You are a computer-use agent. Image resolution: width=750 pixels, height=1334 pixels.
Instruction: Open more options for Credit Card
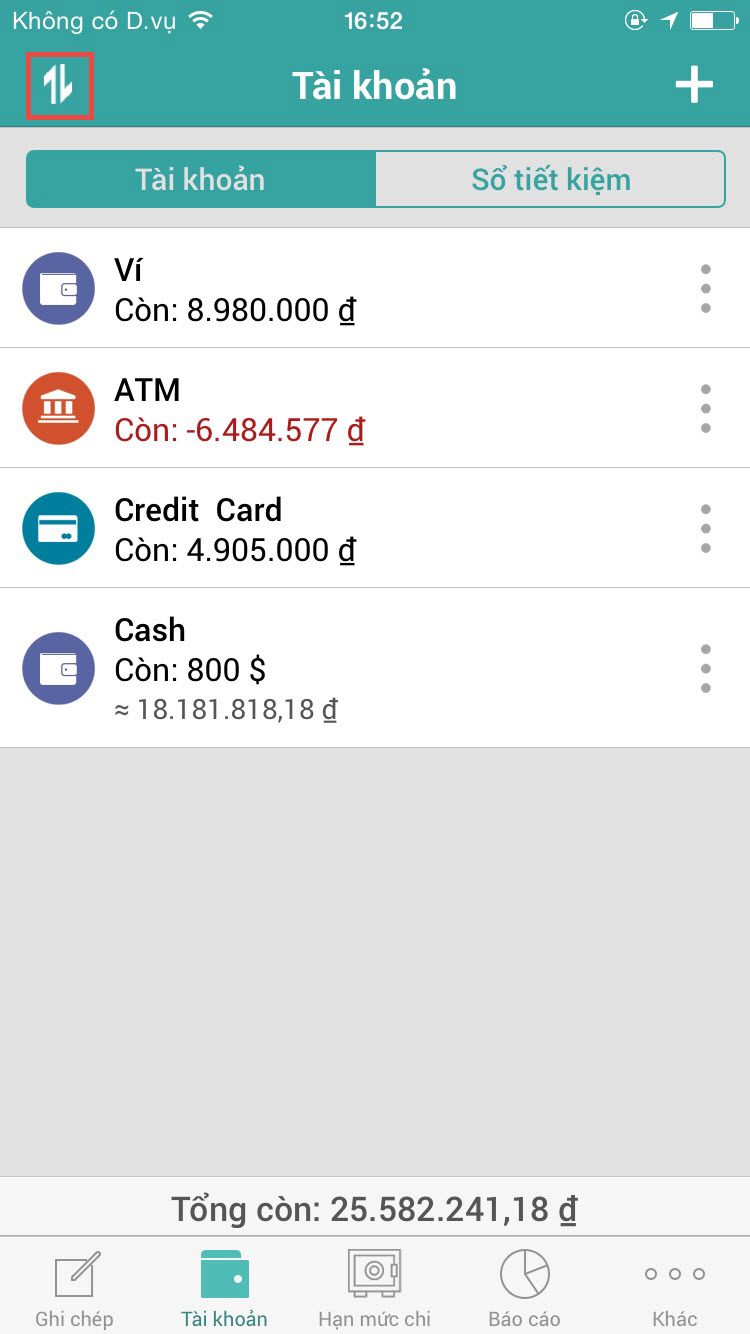tap(706, 528)
